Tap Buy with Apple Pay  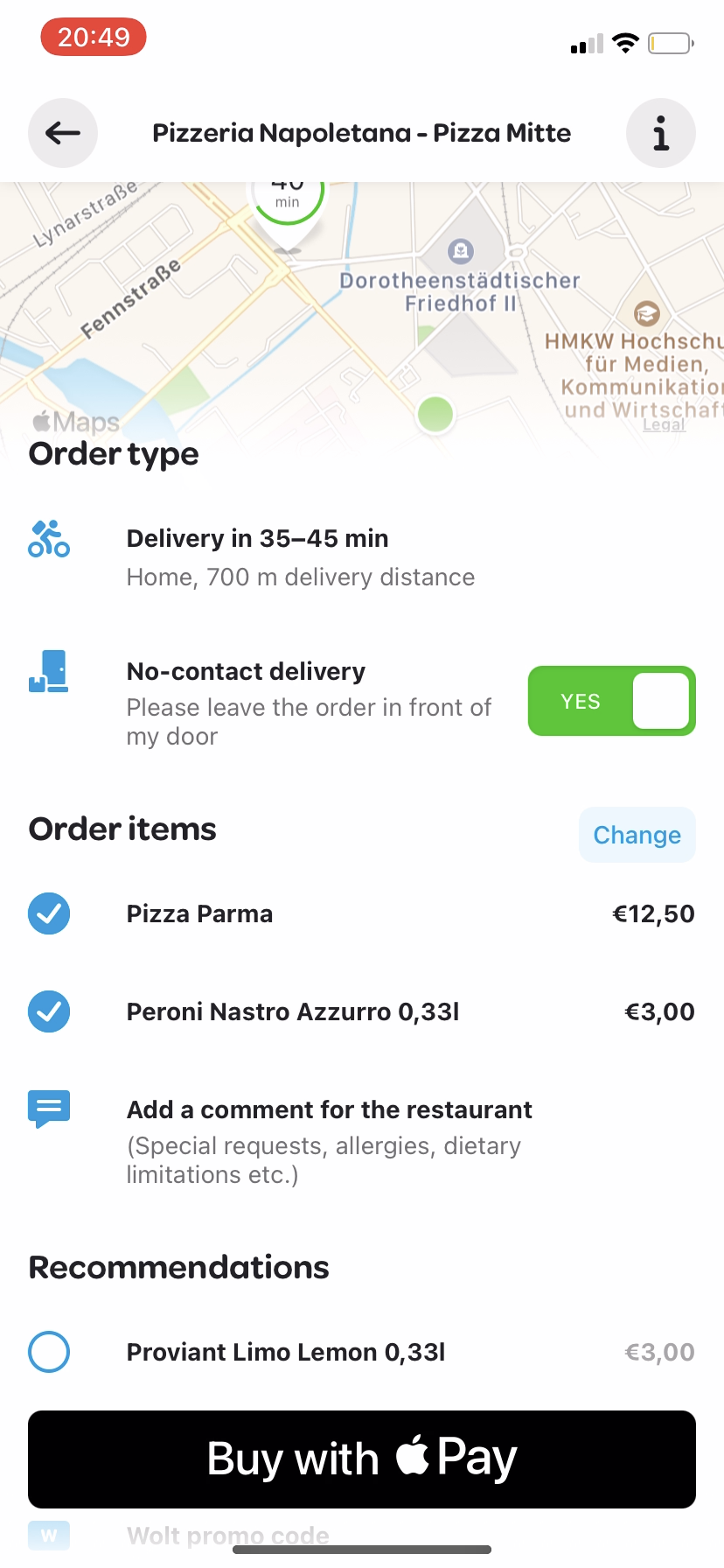pyautogui.click(x=362, y=1458)
